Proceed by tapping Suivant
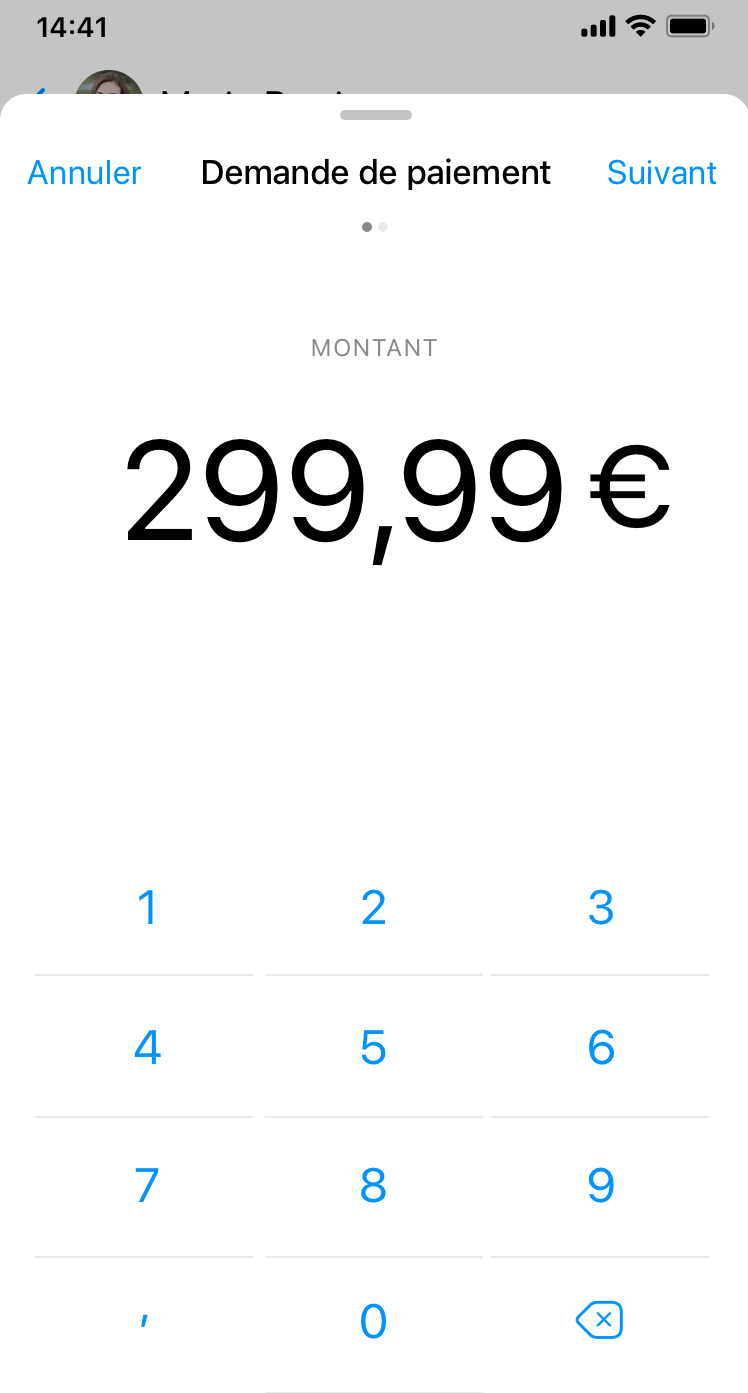This screenshot has height=1393, width=748. pyautogui.click(x=662, y=172)
